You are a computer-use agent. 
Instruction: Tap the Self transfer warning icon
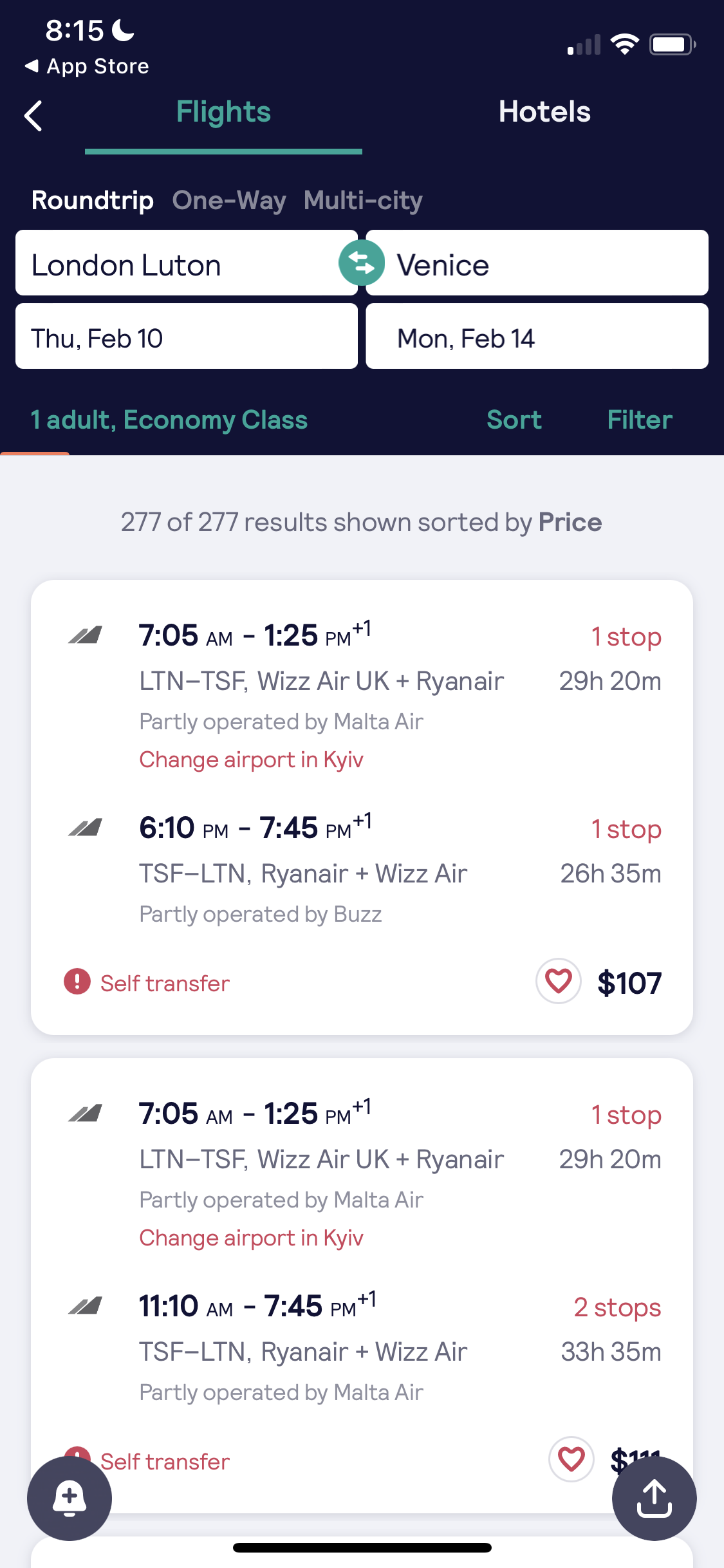point(75,982)
